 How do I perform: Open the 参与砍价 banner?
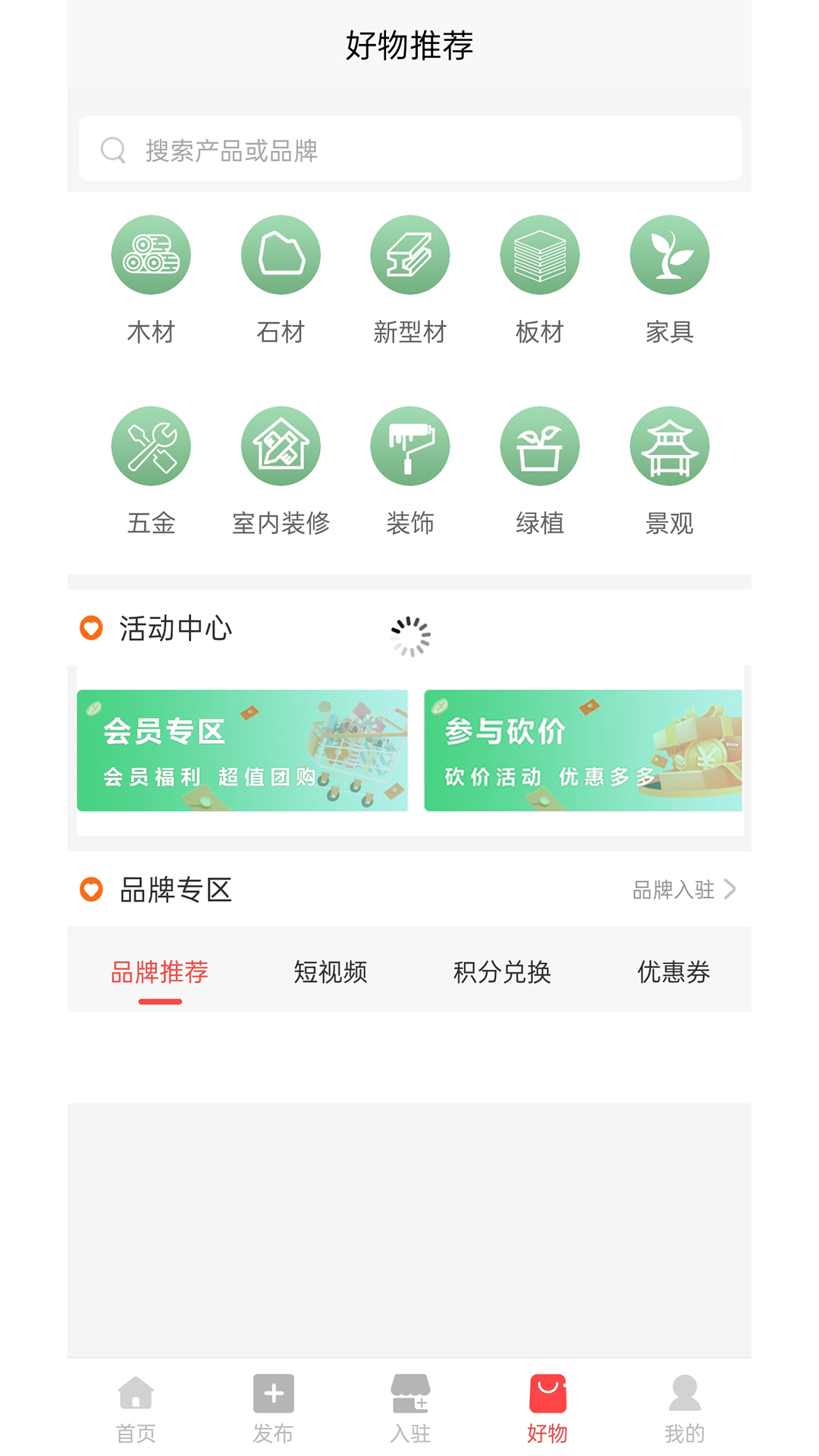[582, 750]
